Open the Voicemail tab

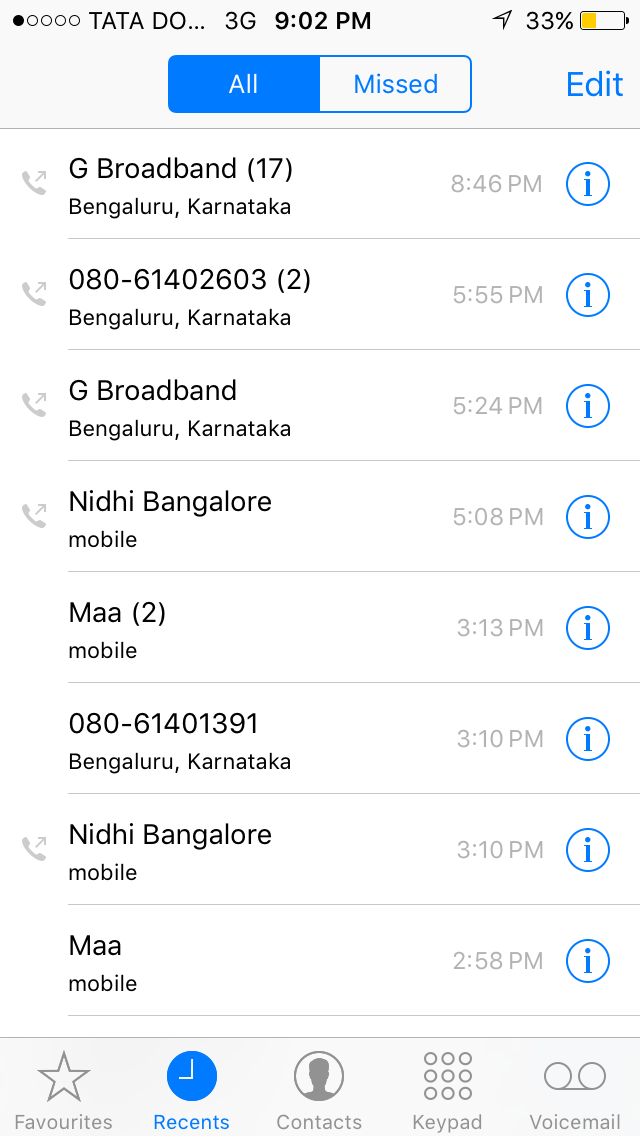pyautogui.click(x=575, y=1090)
